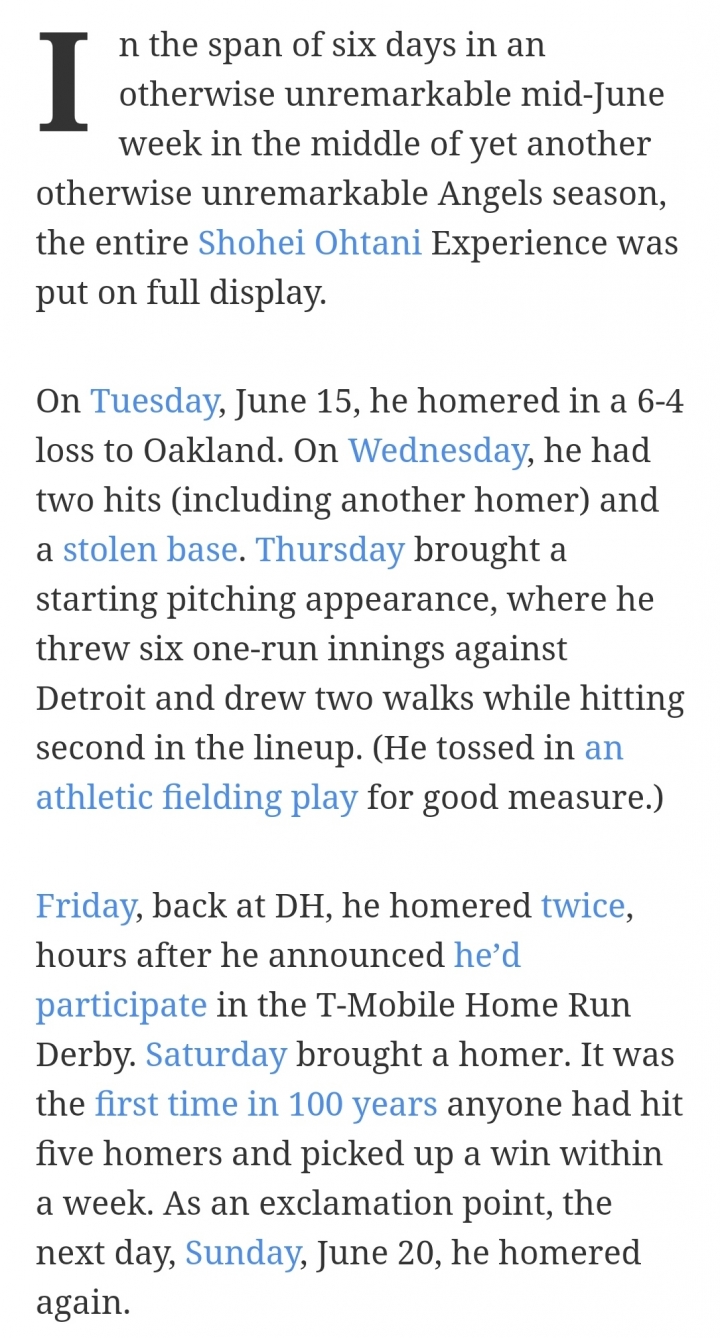Tap the stolen base link
The image size is (720, 1338).
pyautogui.click(x=150, y=550)
